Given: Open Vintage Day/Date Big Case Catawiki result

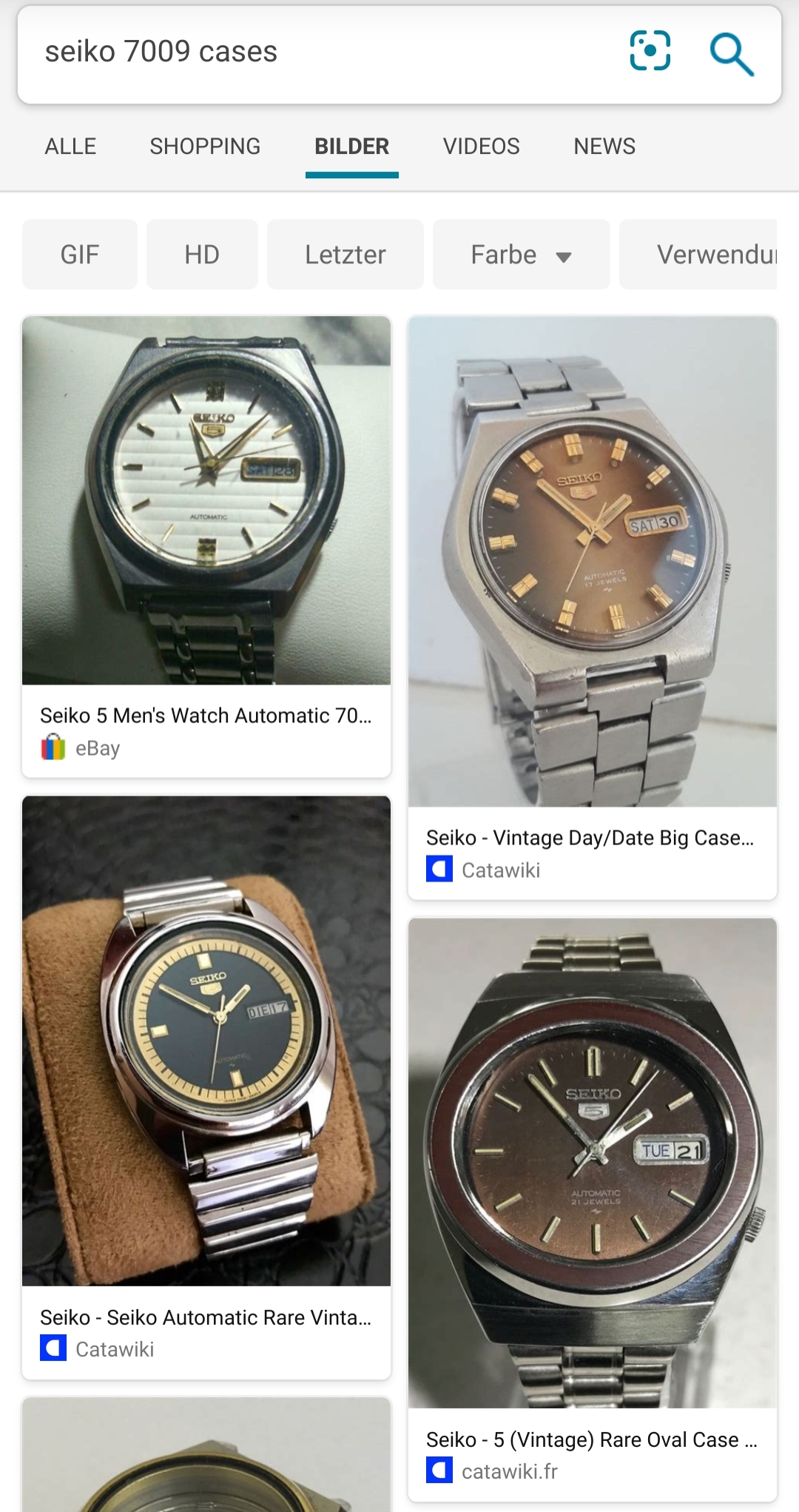Looking at the screenshot, I should [x=593, y=608].
